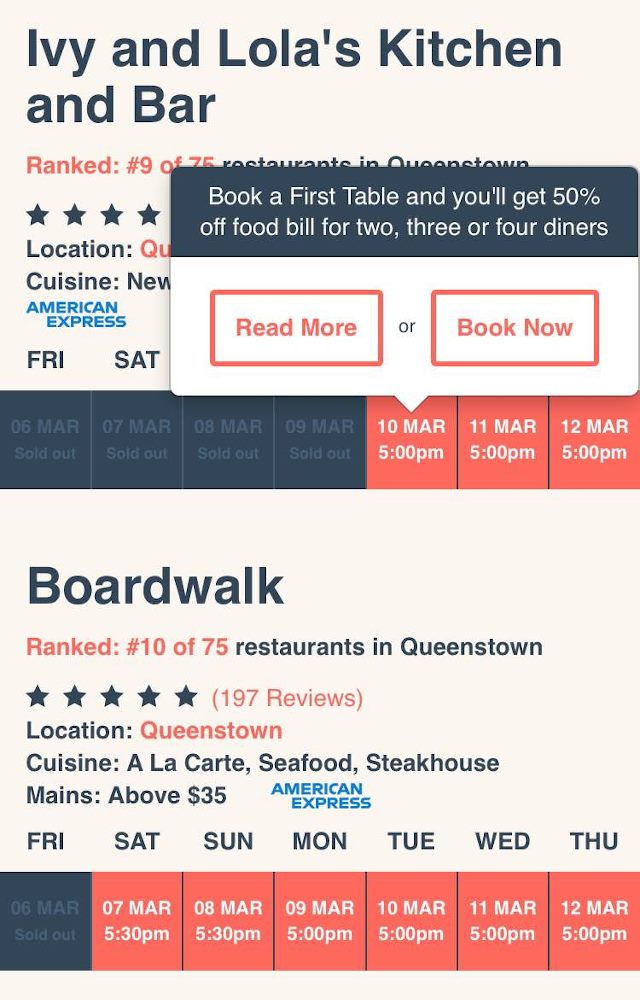Open the Boardwalk restaurant page
Screen dimensions: 640x1000
click(x=155, y=586)
